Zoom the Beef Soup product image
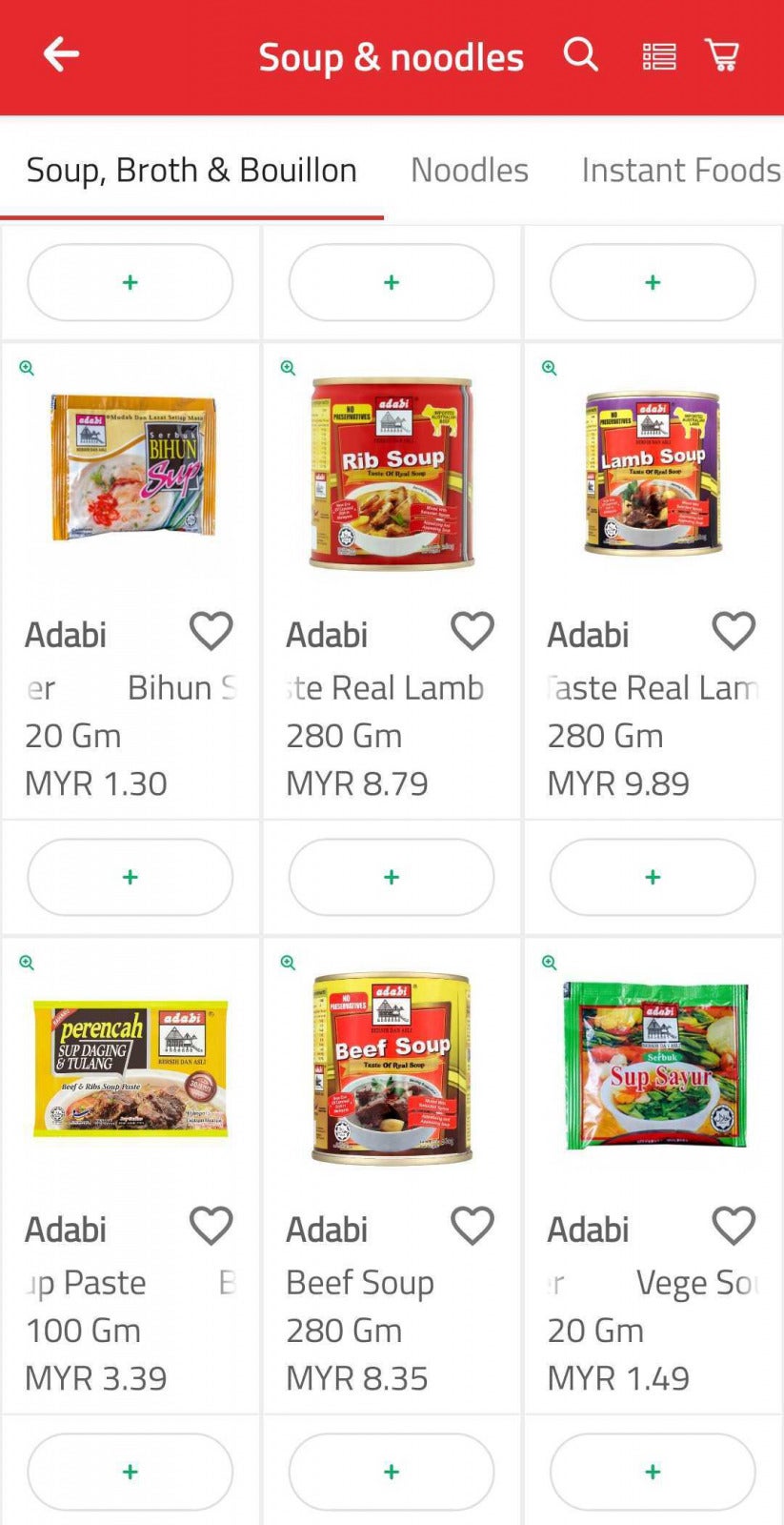Image resolution: width=784 pixels, height=1525 pixels. tap(287, 963)
